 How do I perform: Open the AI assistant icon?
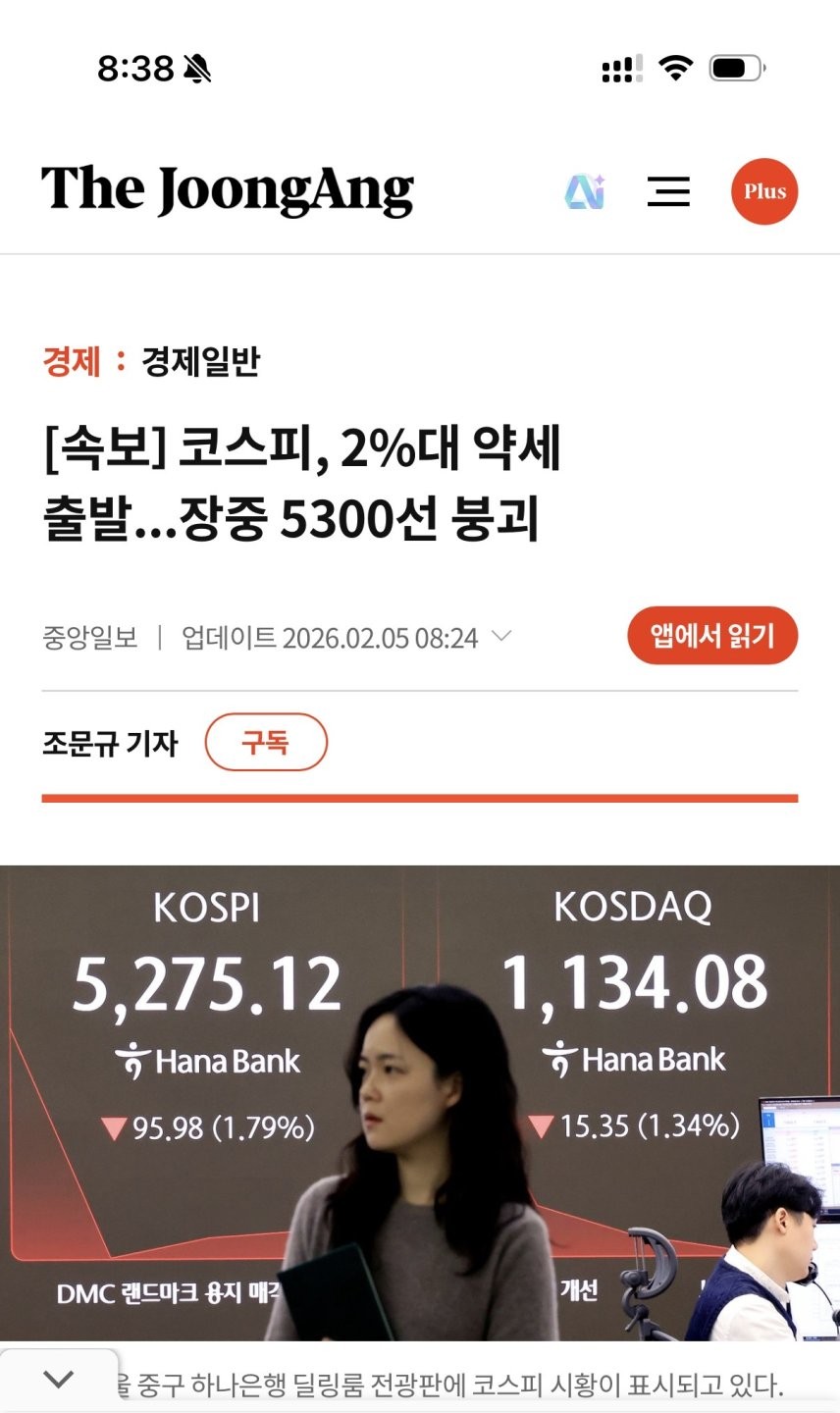pos(585,191)
